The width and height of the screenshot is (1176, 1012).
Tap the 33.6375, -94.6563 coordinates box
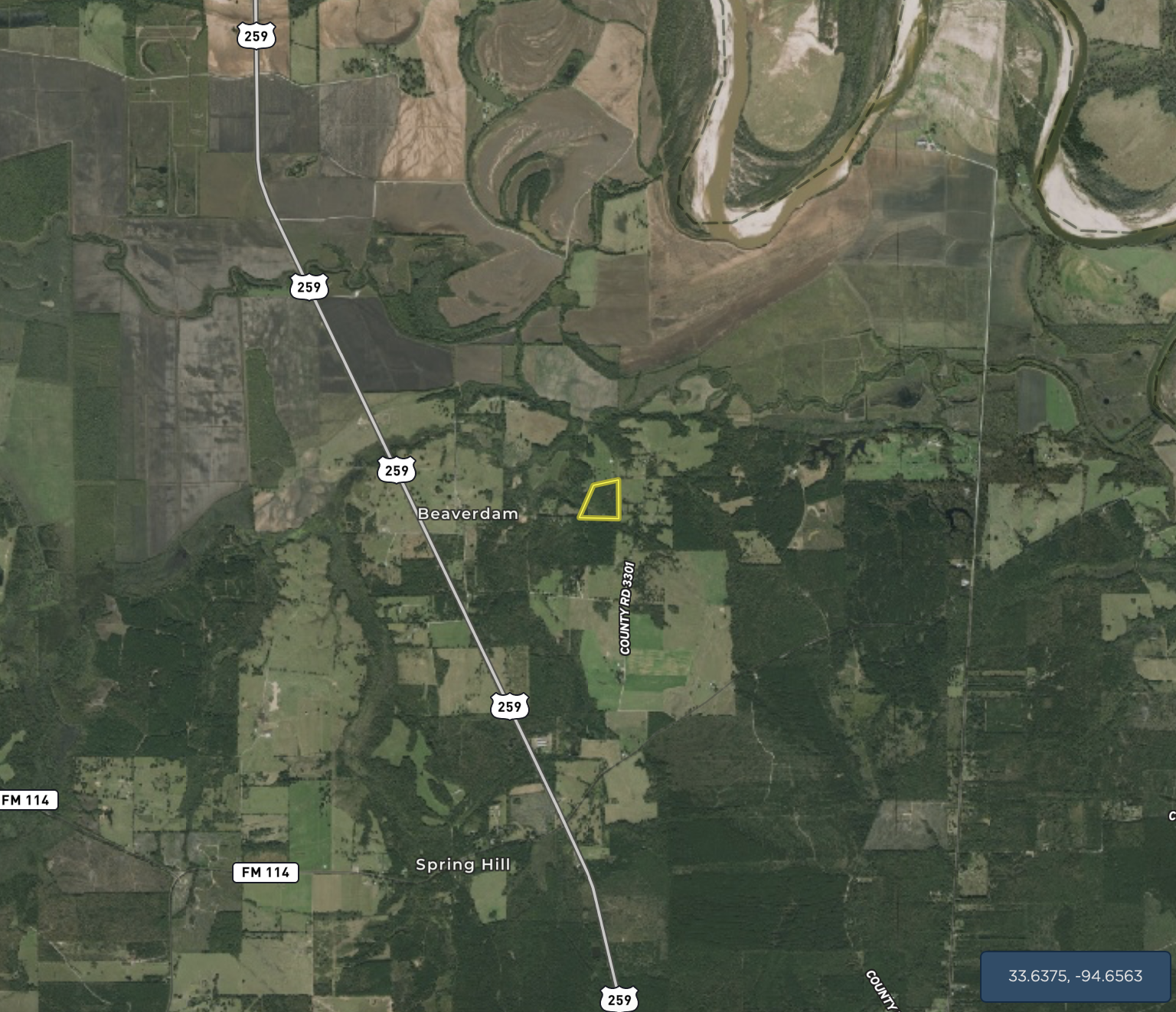1075,976
